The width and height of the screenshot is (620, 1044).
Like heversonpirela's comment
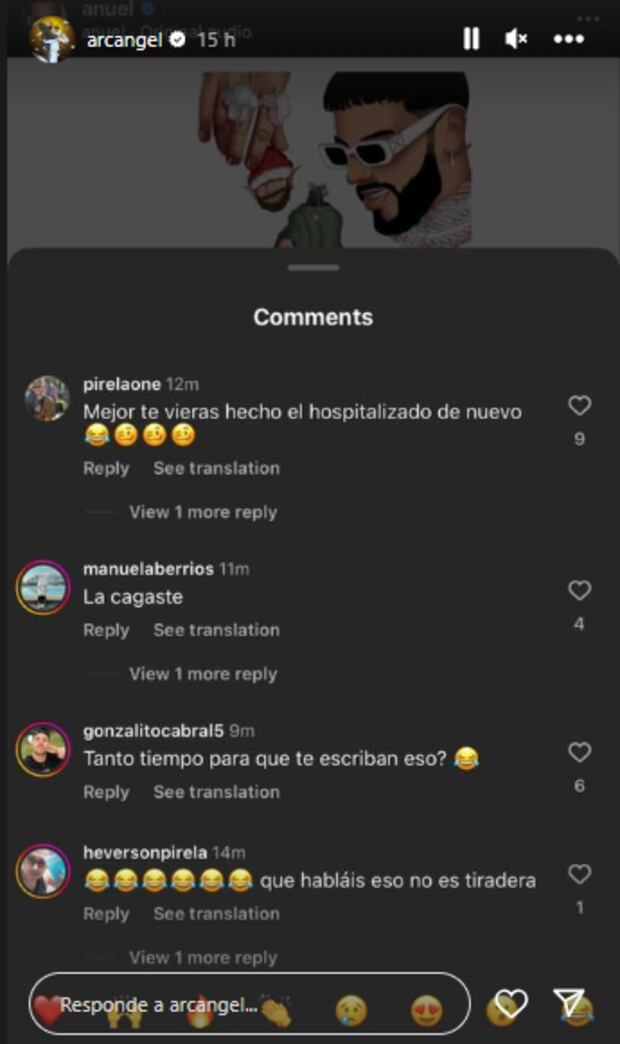[579, 875]
